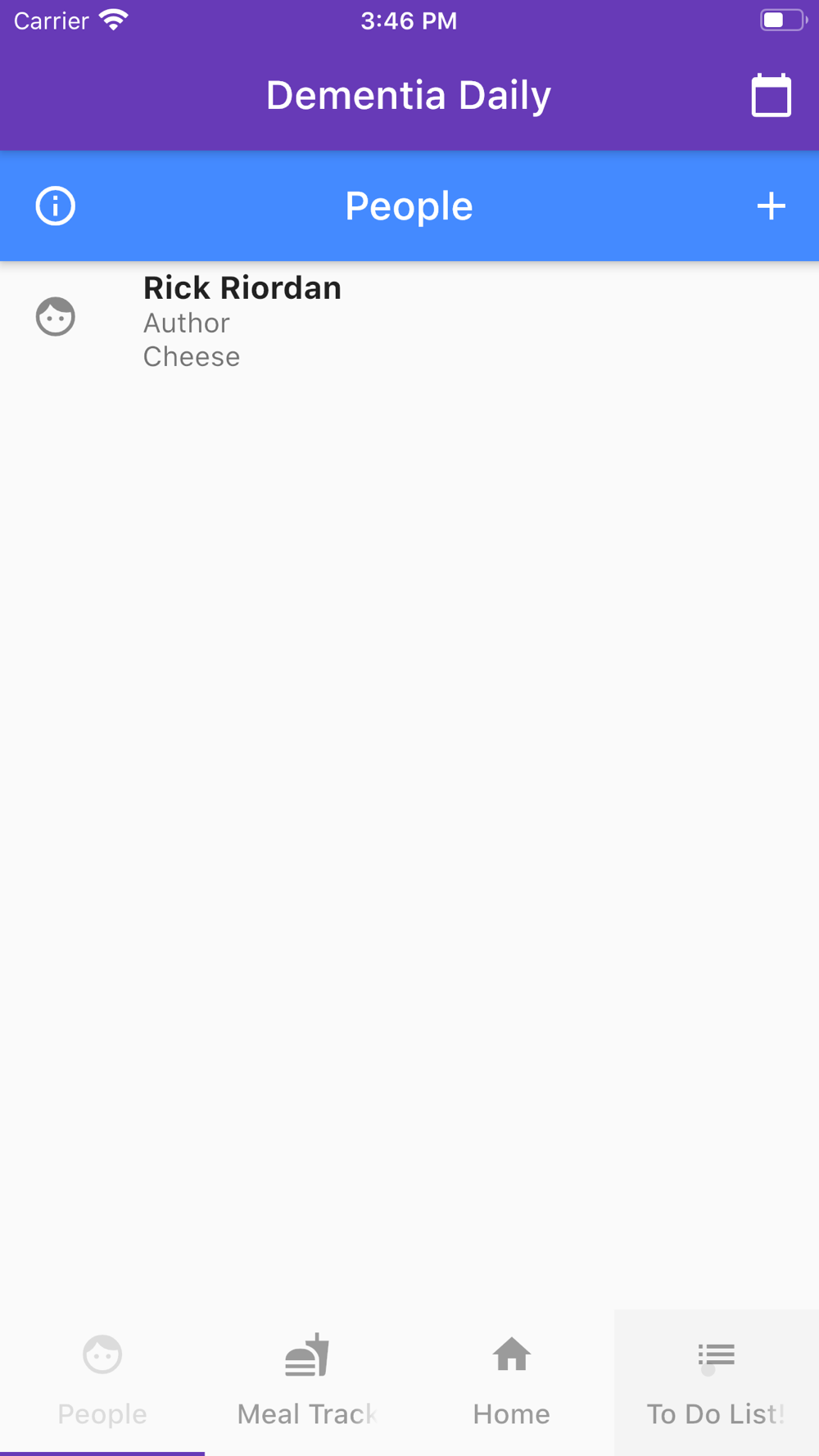
Task: Open Rick Riordan's entry
Action: tap(409, 321)
